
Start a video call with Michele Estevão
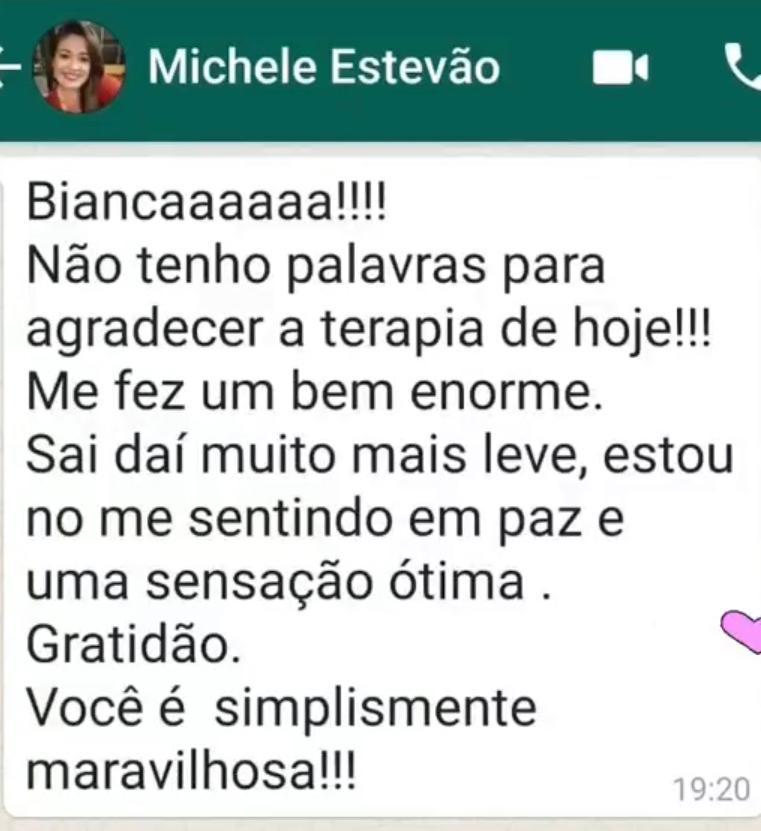tap(620, 67)
